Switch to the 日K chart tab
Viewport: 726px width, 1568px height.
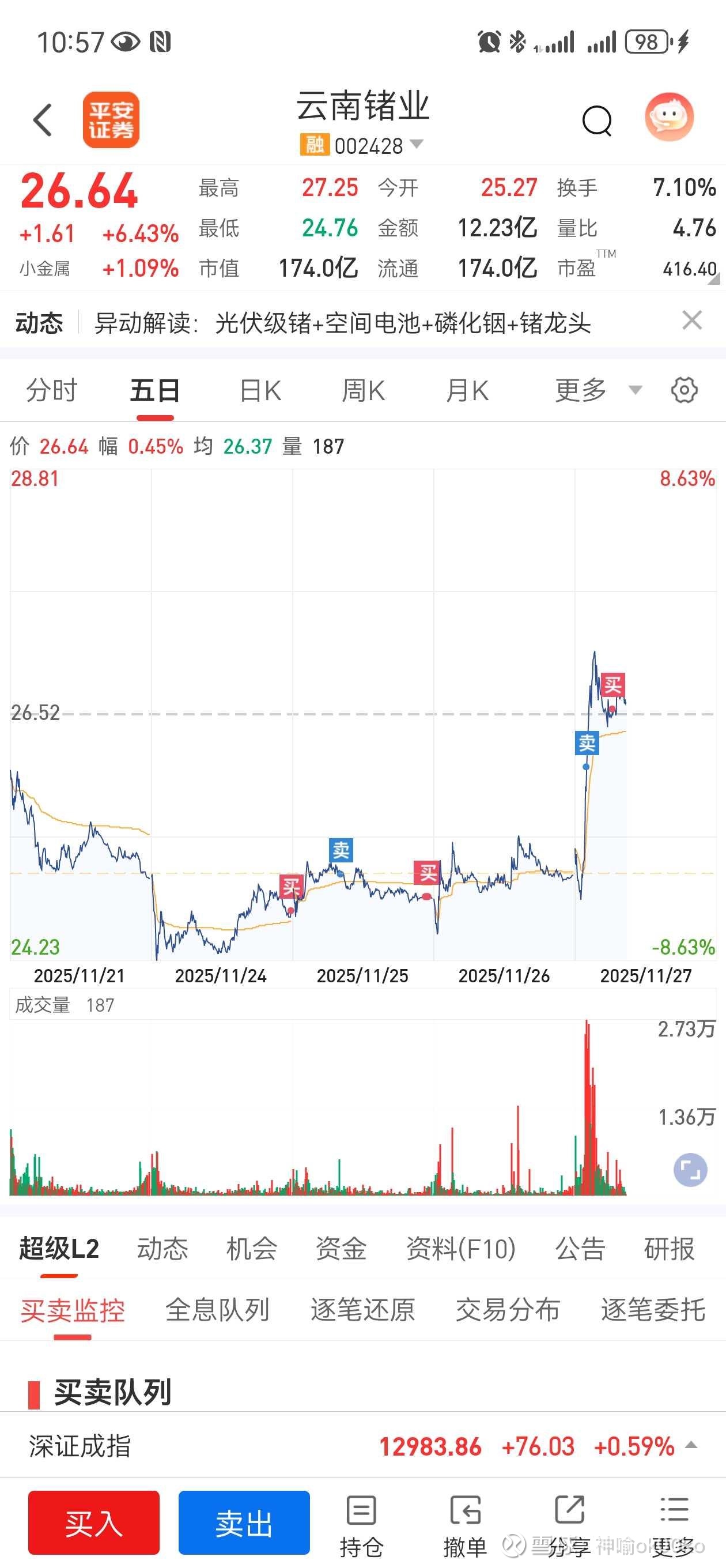(260, 390)
